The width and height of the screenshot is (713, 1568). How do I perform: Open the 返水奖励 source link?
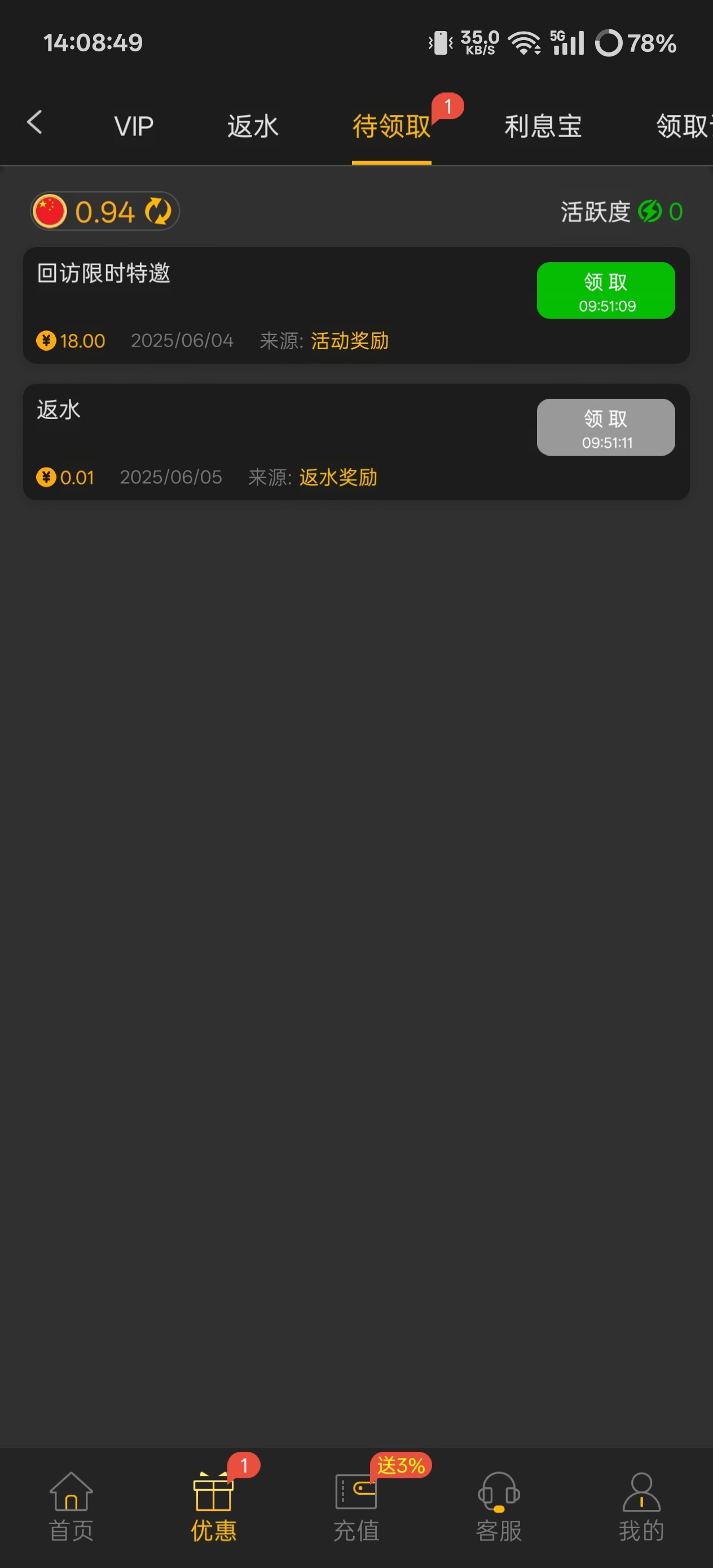point(338,477)
